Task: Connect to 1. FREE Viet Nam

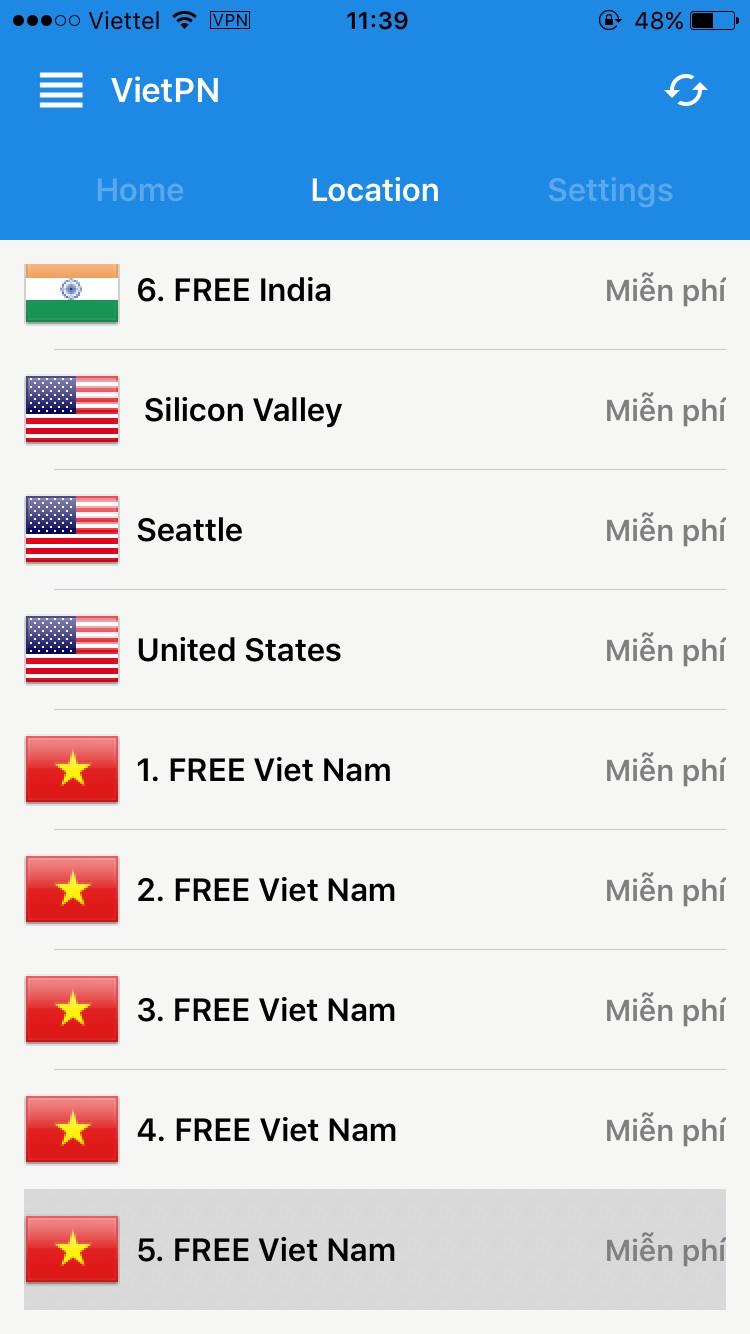Action: pyautogui.click(x=375, y=770)
